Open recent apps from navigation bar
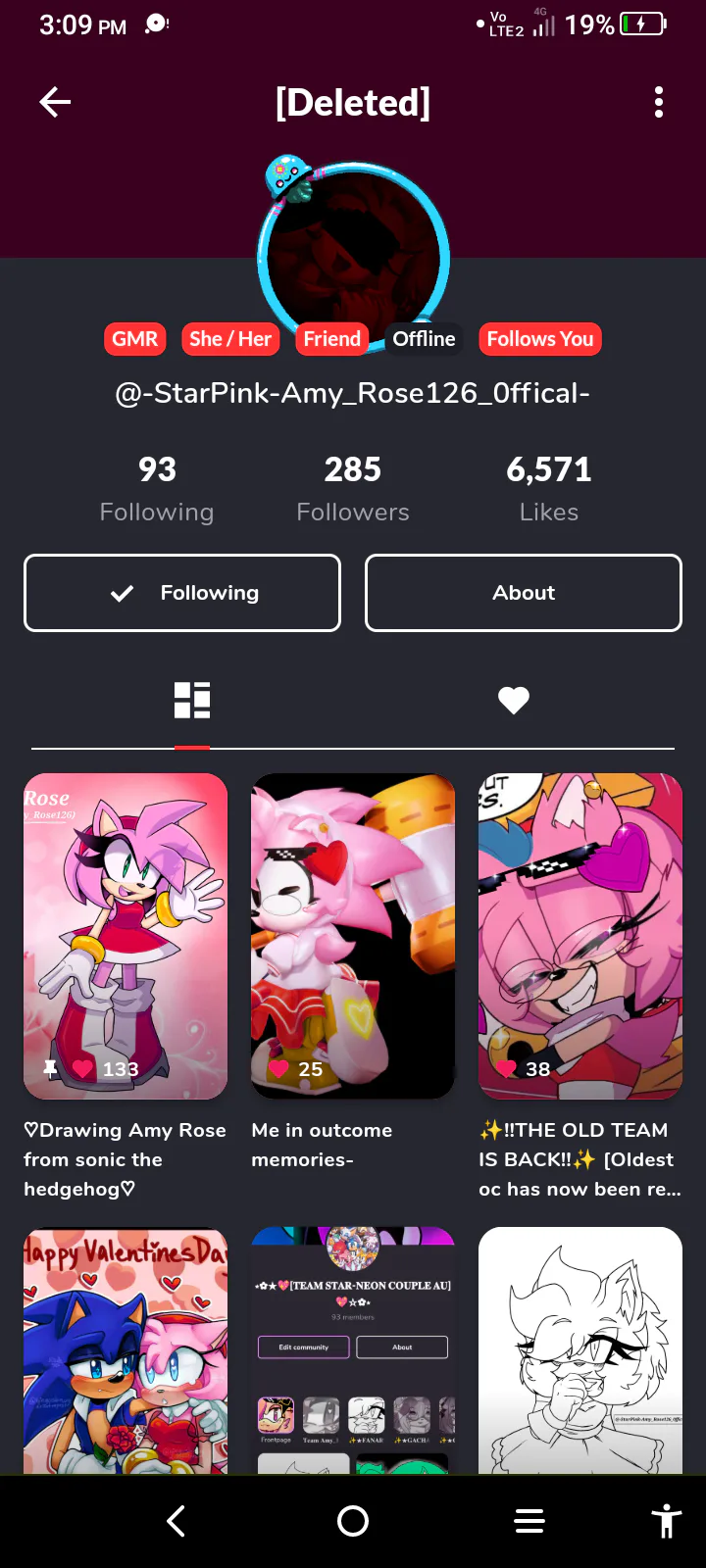 529,1521
